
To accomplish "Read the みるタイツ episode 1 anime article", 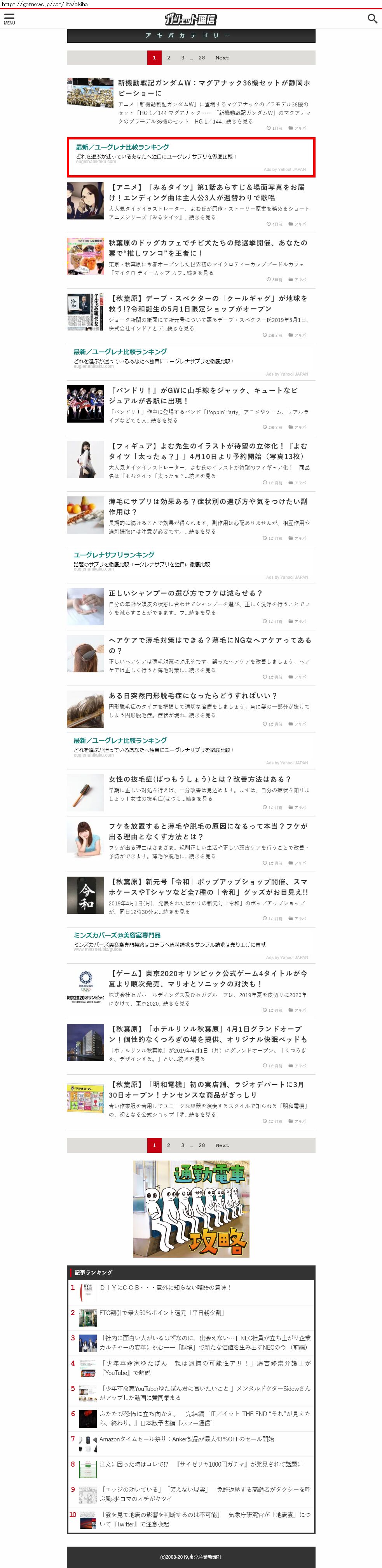I will (x=207, y=192).
